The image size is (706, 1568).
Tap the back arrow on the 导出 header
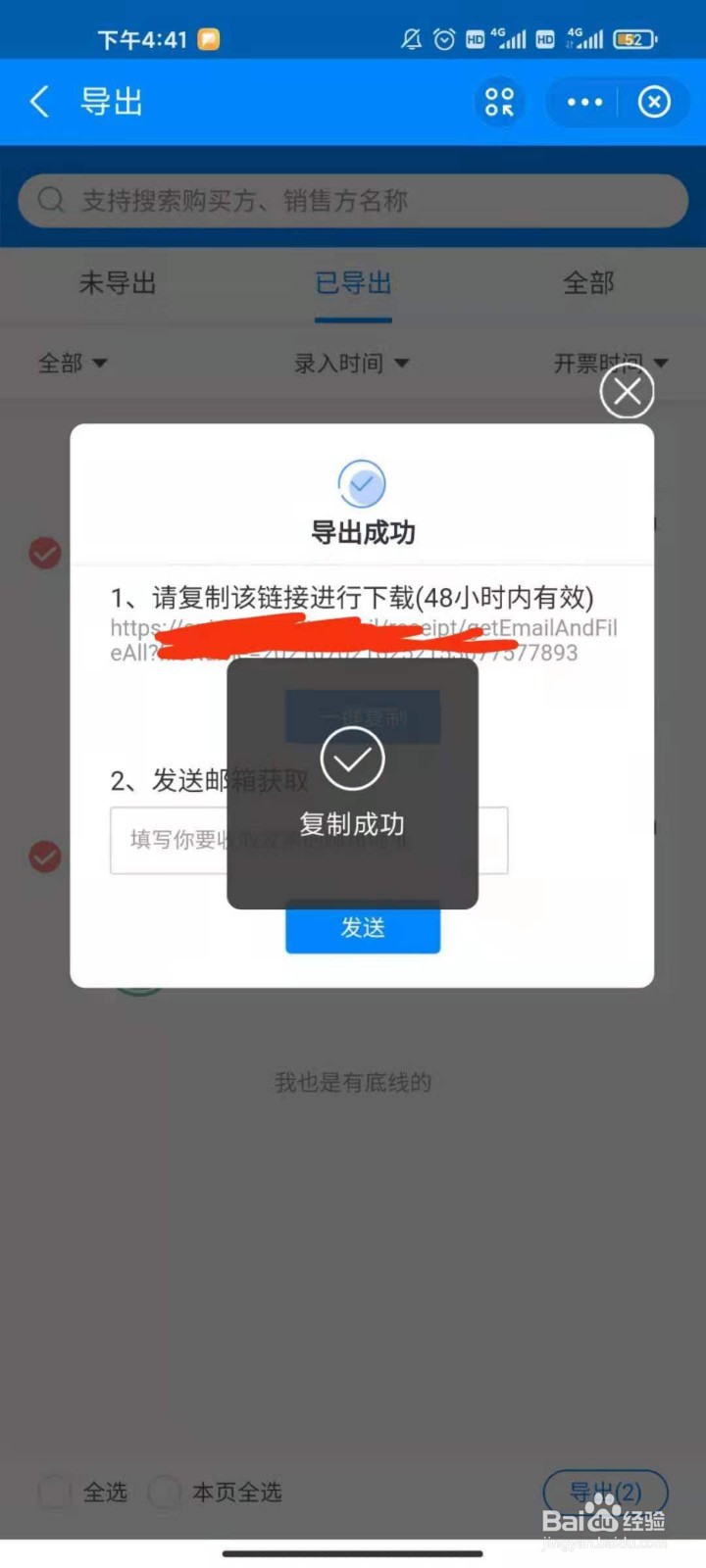(x=38, y=102)
